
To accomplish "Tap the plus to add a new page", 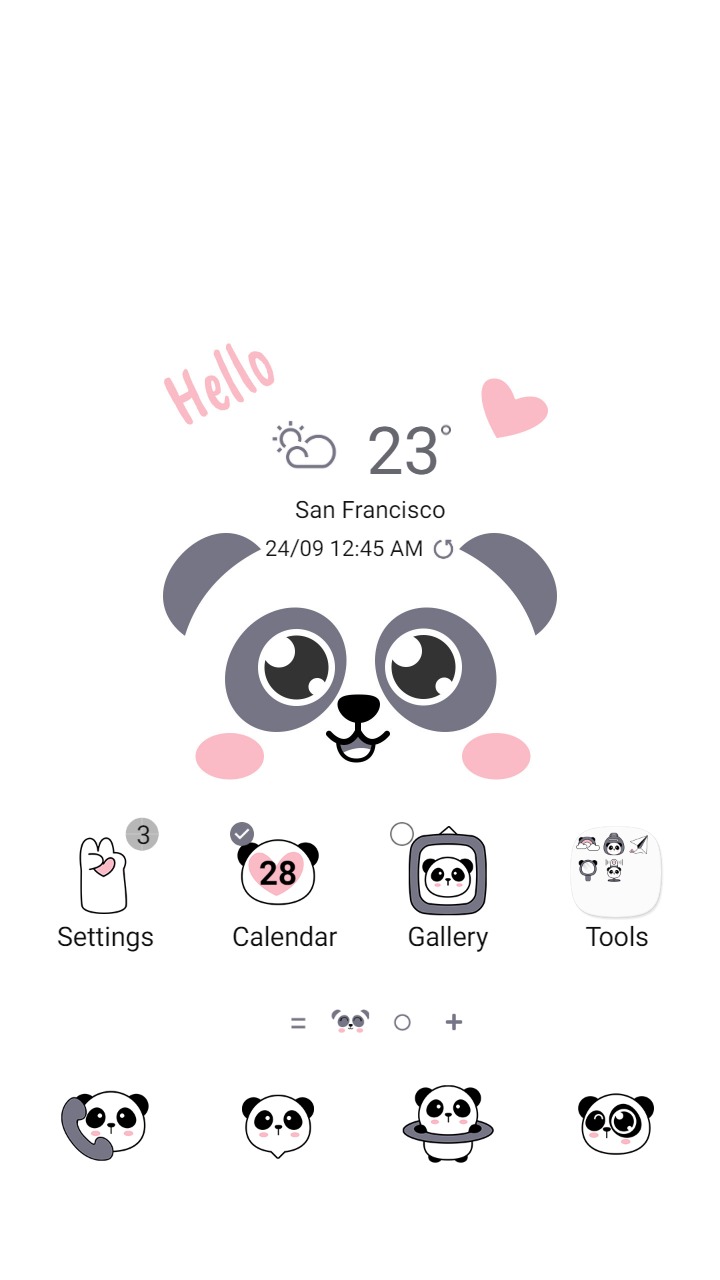I will point(453,1022).
